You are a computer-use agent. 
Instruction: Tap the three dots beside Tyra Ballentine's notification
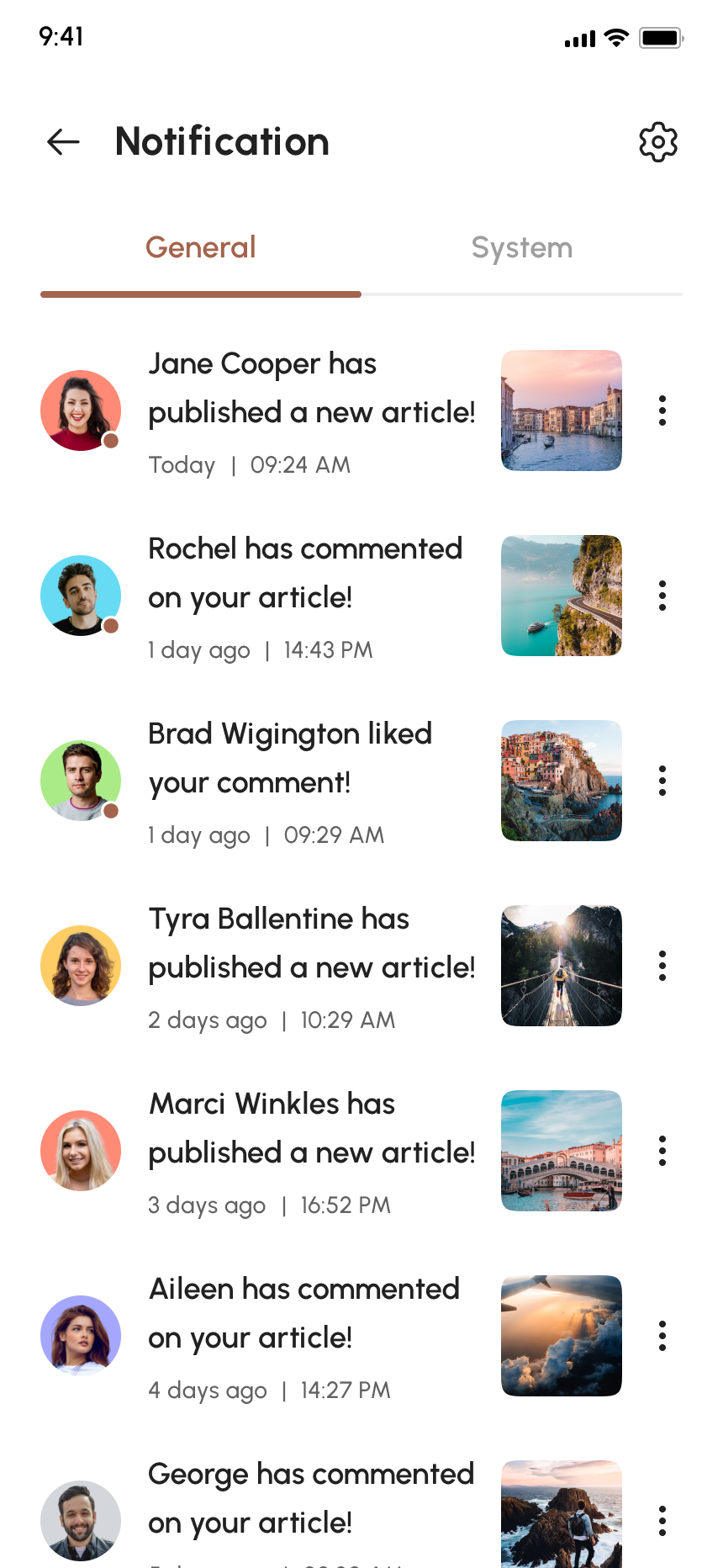pos(662,966)
